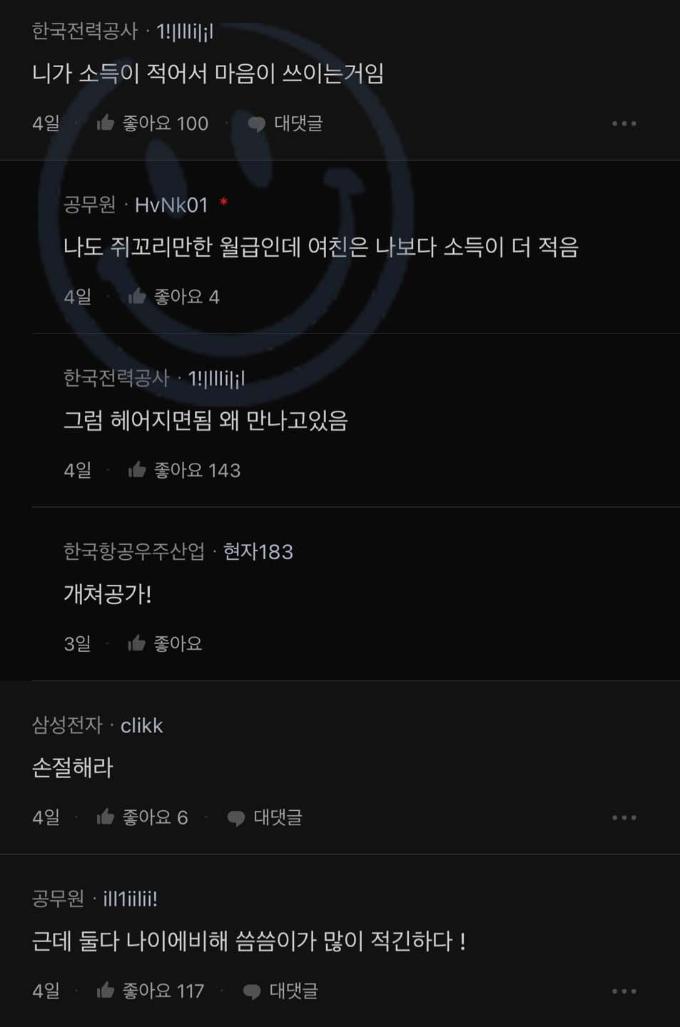Reply to the '니가 소득이 적어서' comment via 대댓글
Image resolution: width=680 pixels, height=1027 pixels.
click(285, 124)
